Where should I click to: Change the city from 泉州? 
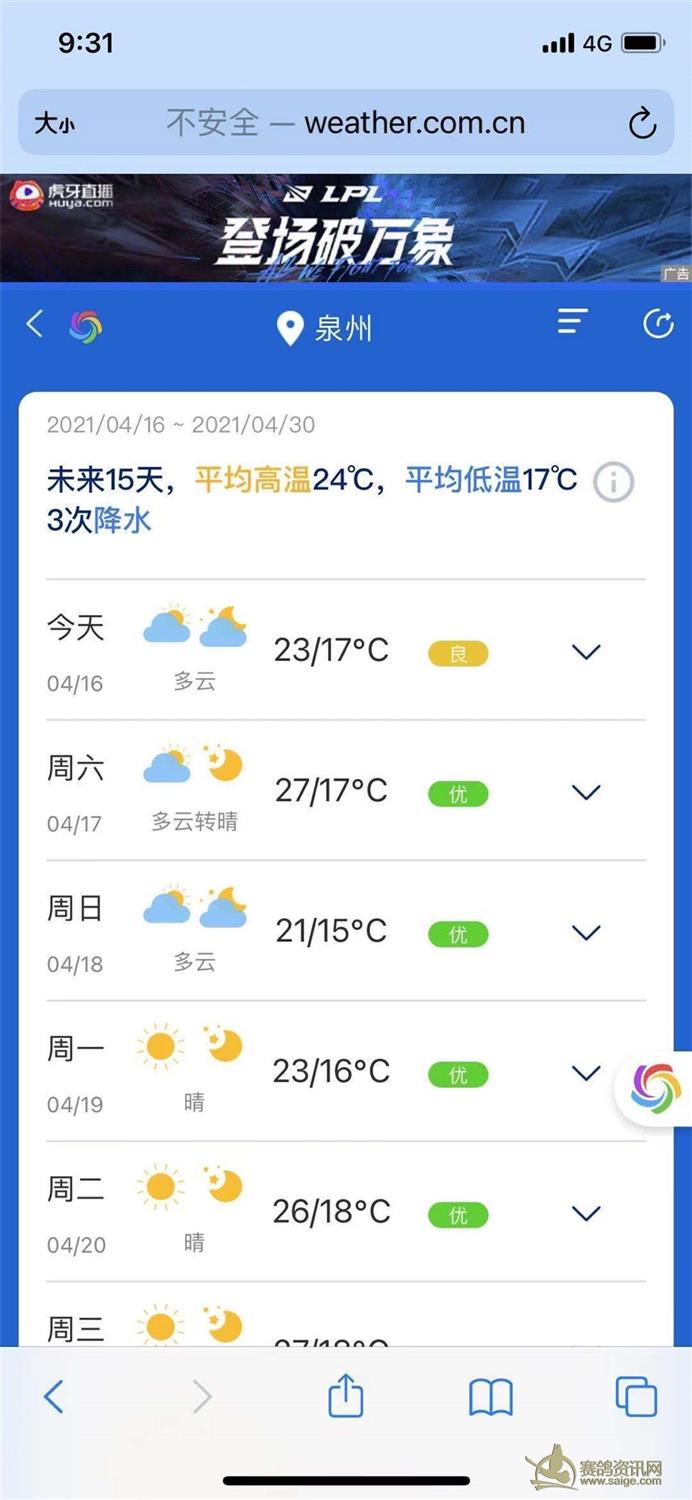(x=325, y=327)
